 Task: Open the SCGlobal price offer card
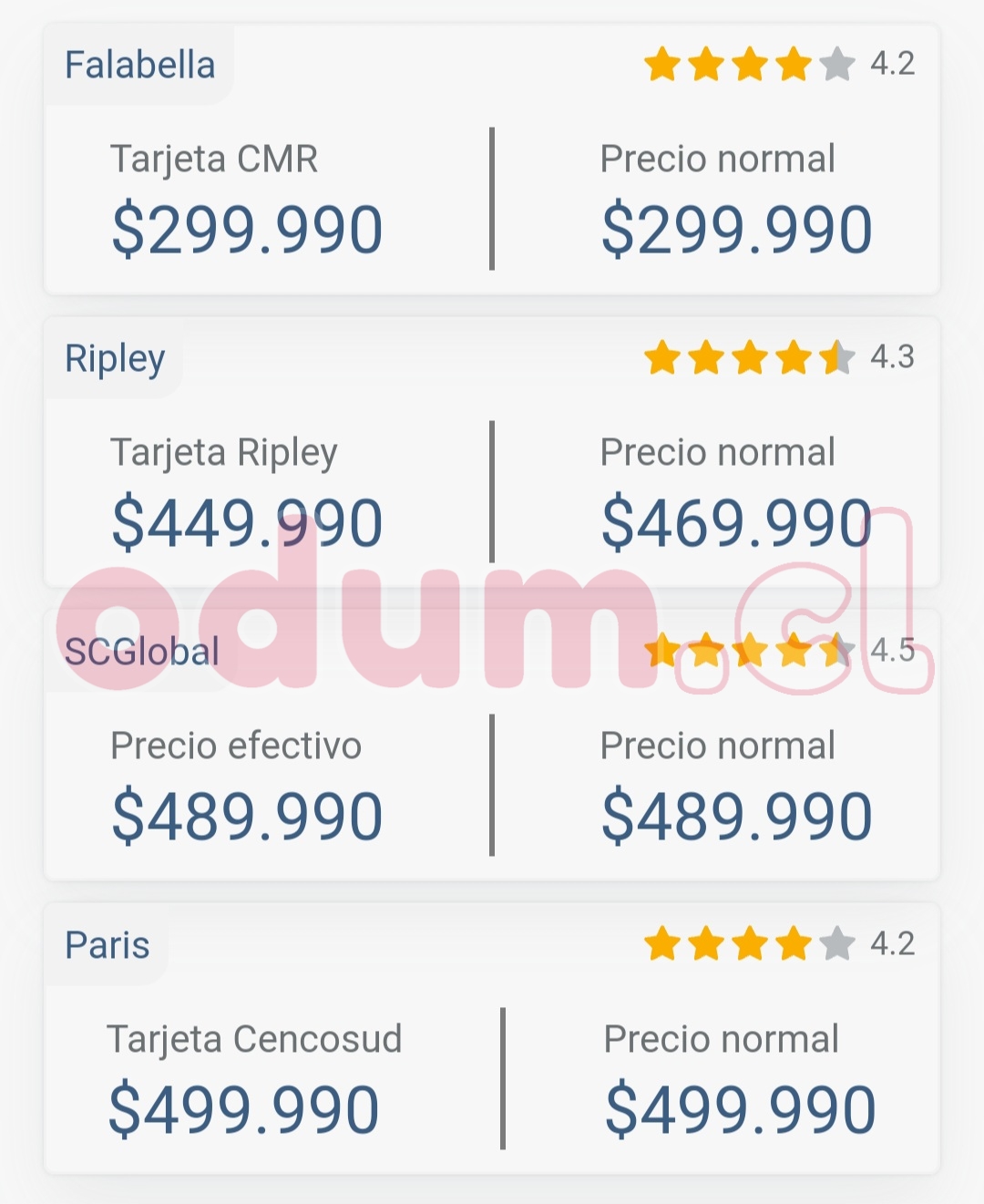click(x=492, y=746)
